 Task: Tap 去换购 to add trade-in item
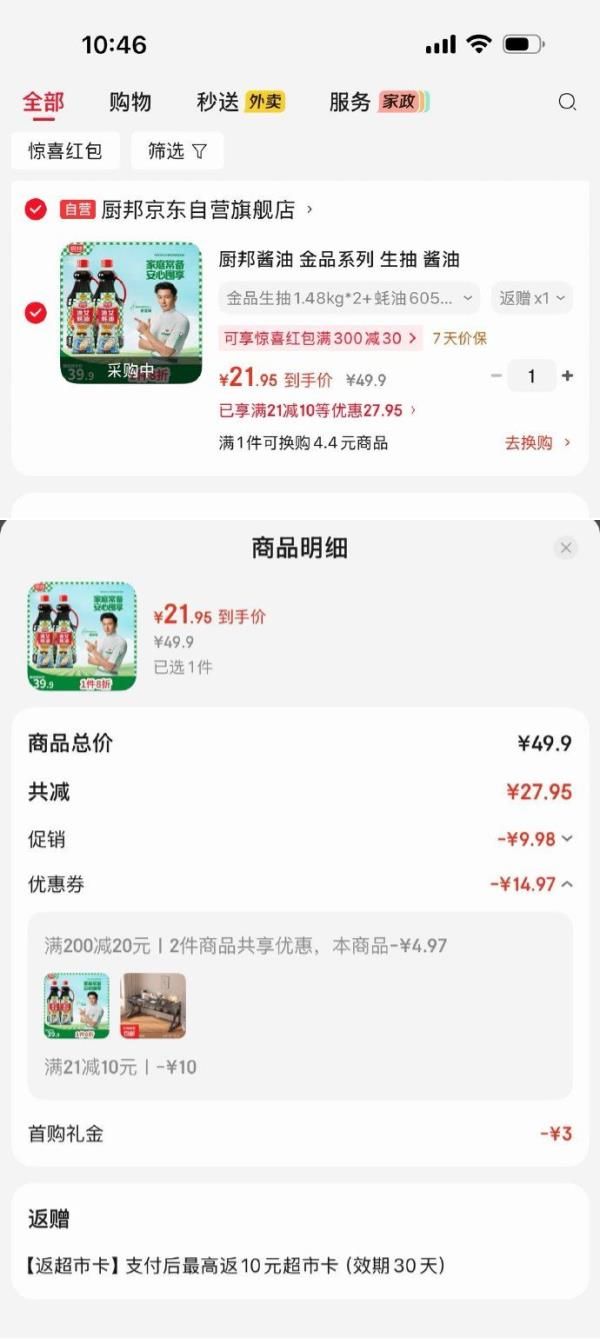pos(538,442)
